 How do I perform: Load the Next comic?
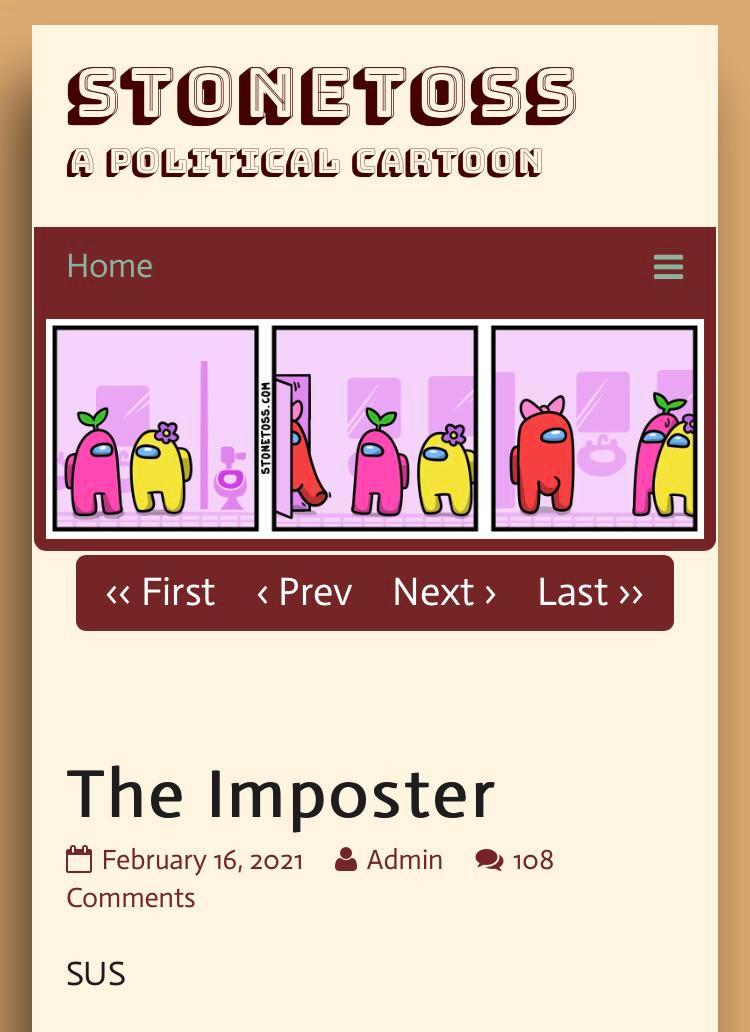point(444,592)
